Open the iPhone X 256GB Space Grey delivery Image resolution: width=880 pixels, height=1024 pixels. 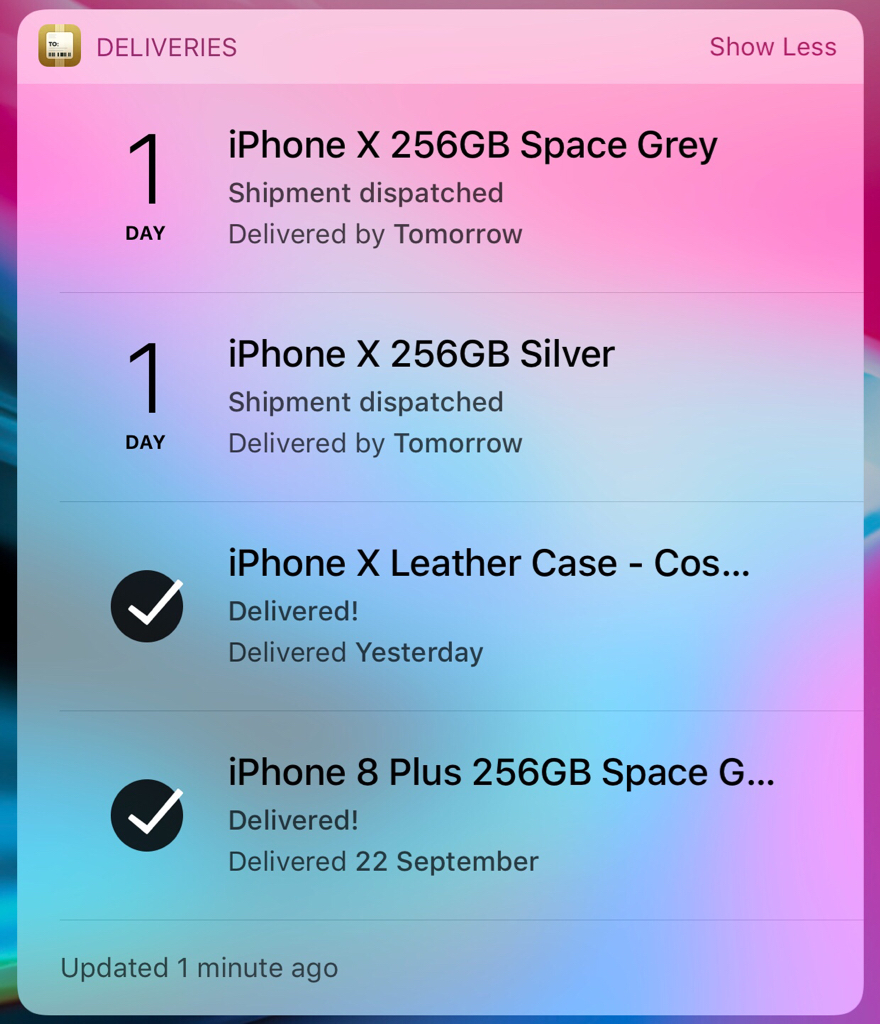click(472, 188)
